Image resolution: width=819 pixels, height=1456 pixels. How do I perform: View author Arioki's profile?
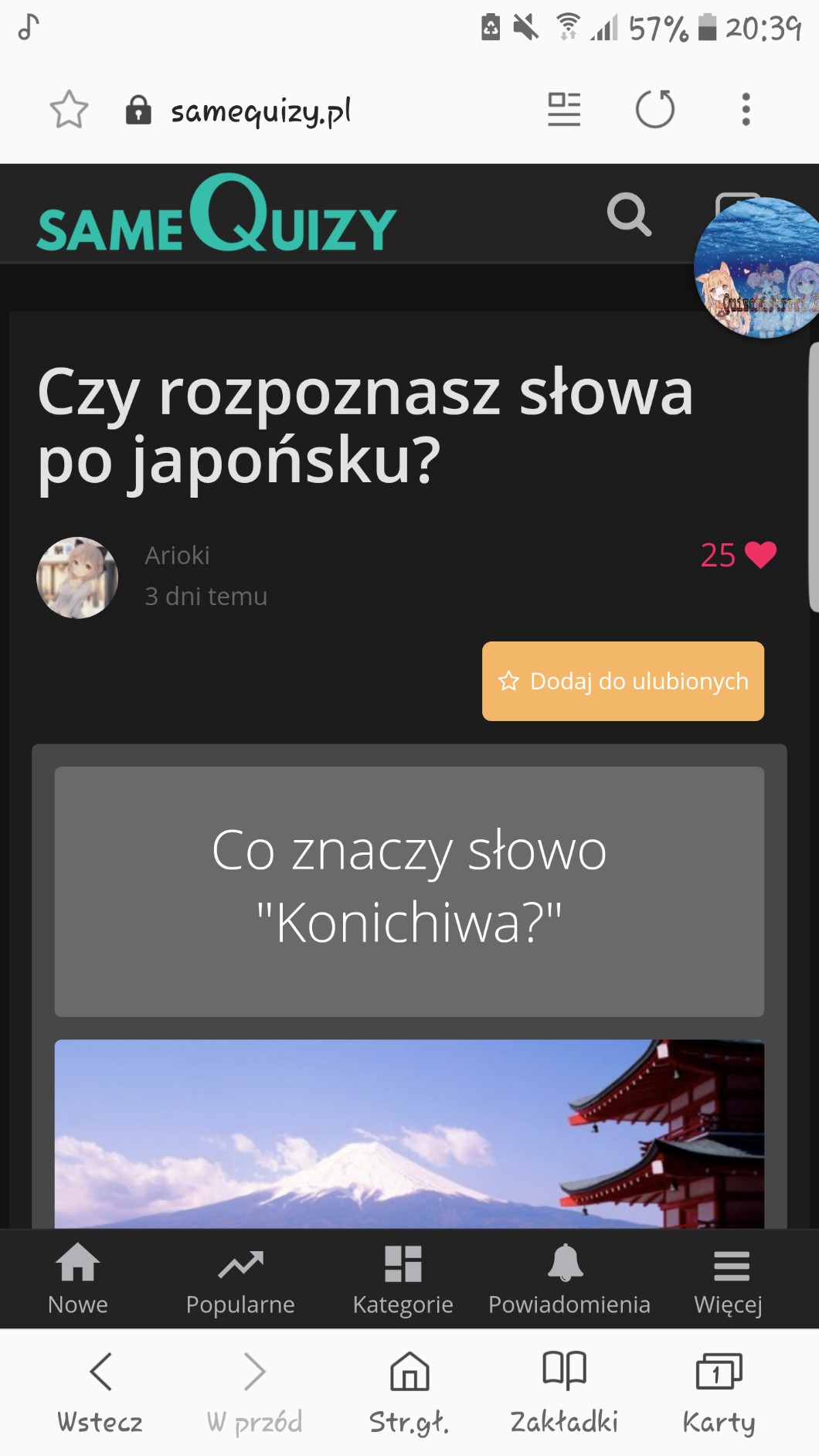pos(177,555)
